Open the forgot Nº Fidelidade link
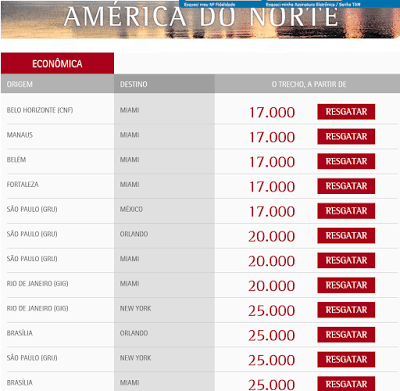The width and height of the screenshot is (400, 391). point(209,4)
